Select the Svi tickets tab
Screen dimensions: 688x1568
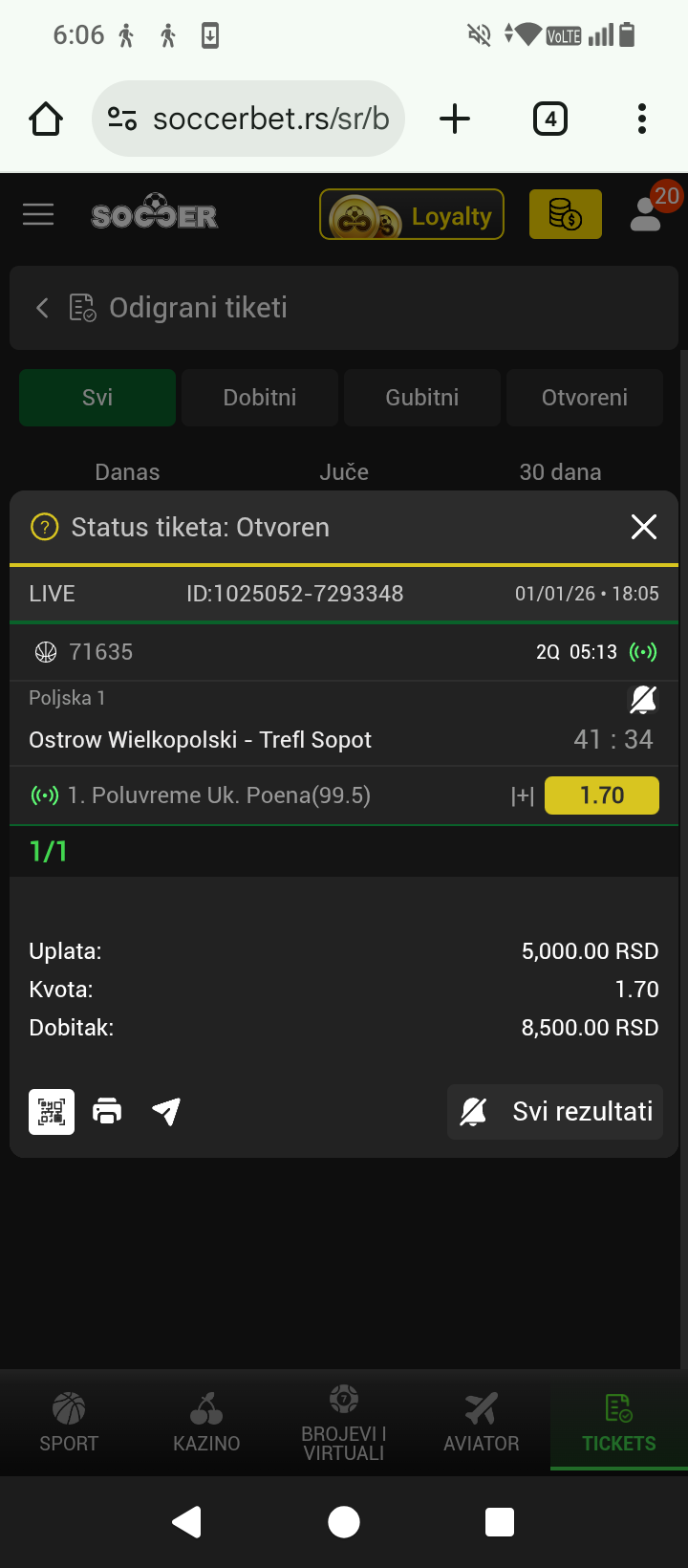pyautogui.click(x=97, y=398)
